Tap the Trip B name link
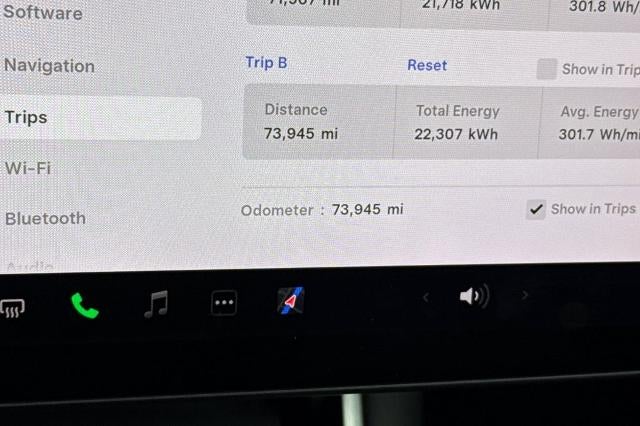Image resolution: width=640 pixels, height=426 pixels. click(266, 63)
